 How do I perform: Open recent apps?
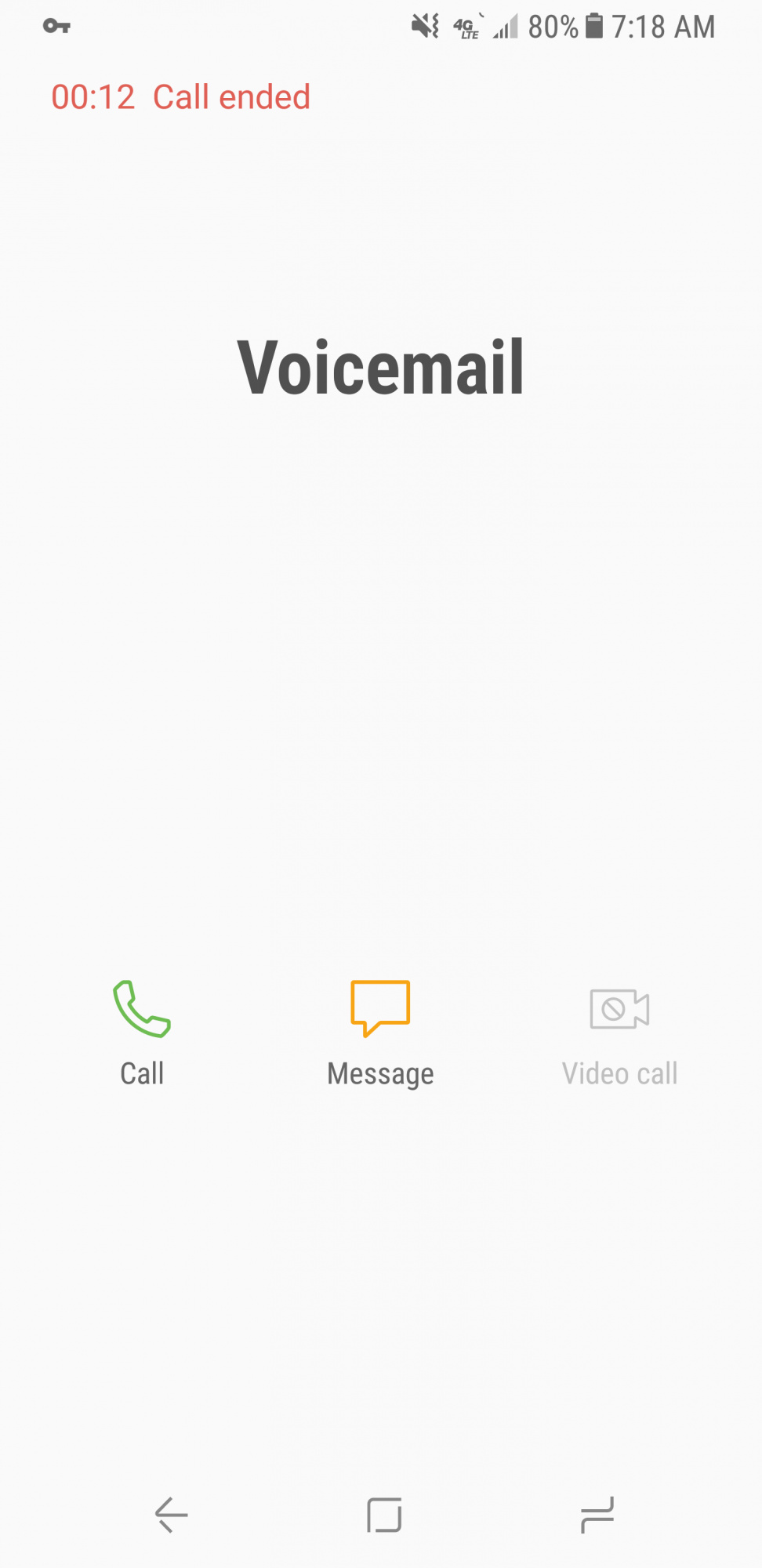tap(597, 1514)
